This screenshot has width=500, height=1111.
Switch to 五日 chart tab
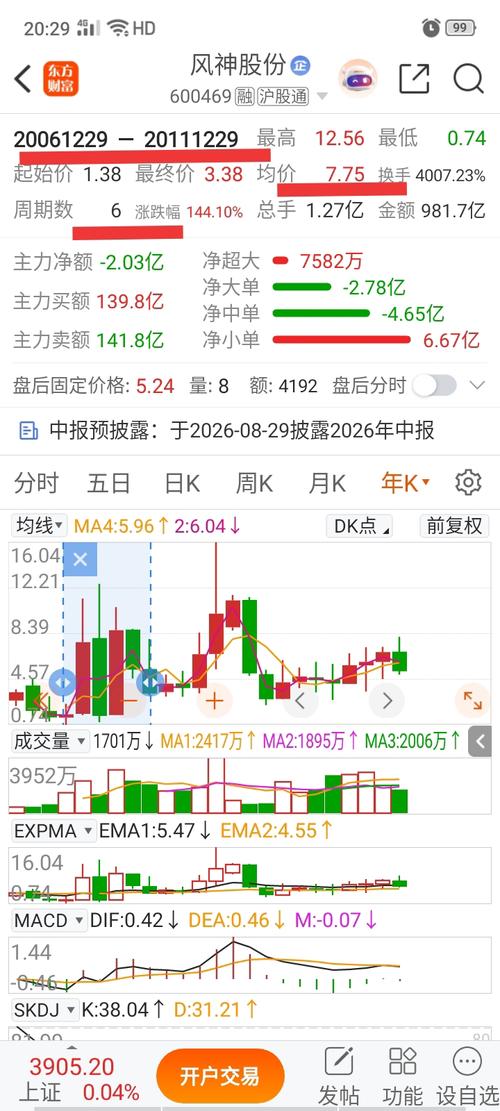click(109, 483)
